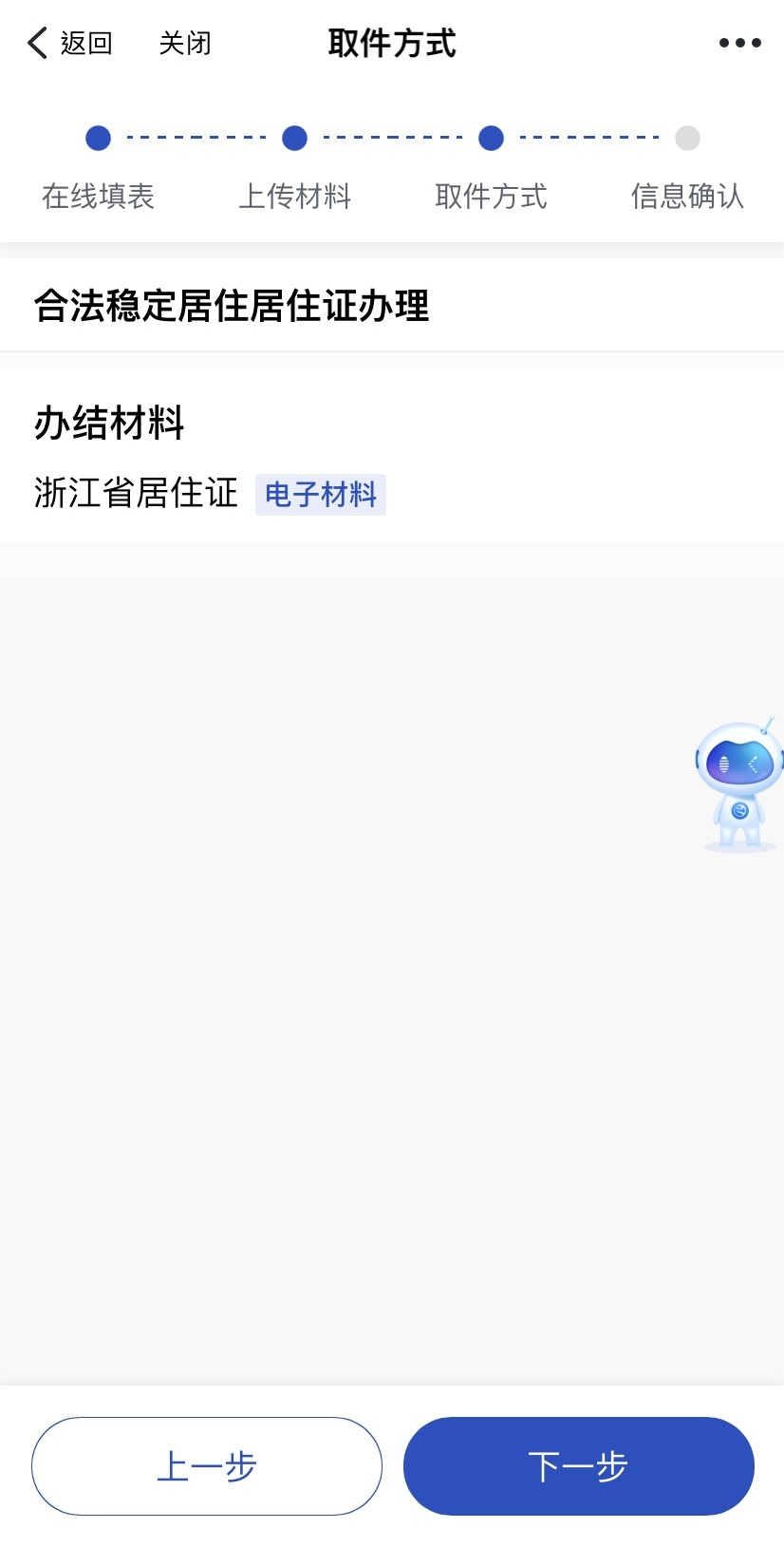Tap 关闭 to close the page
Viewport: 784px width, 1547px height.
(185, 42)
